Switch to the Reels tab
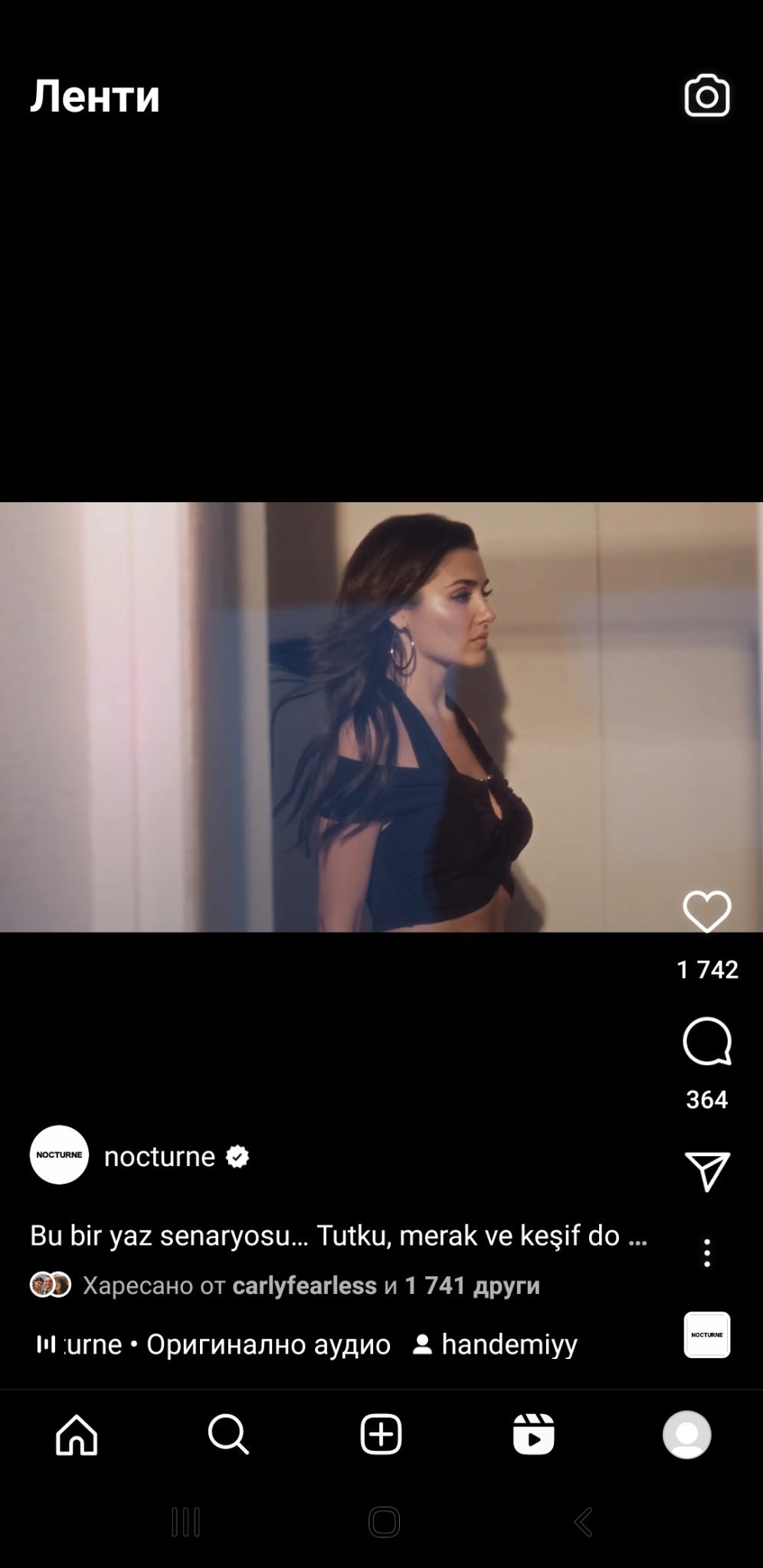Screen dimensions: 763x1568 (533, 1434)
